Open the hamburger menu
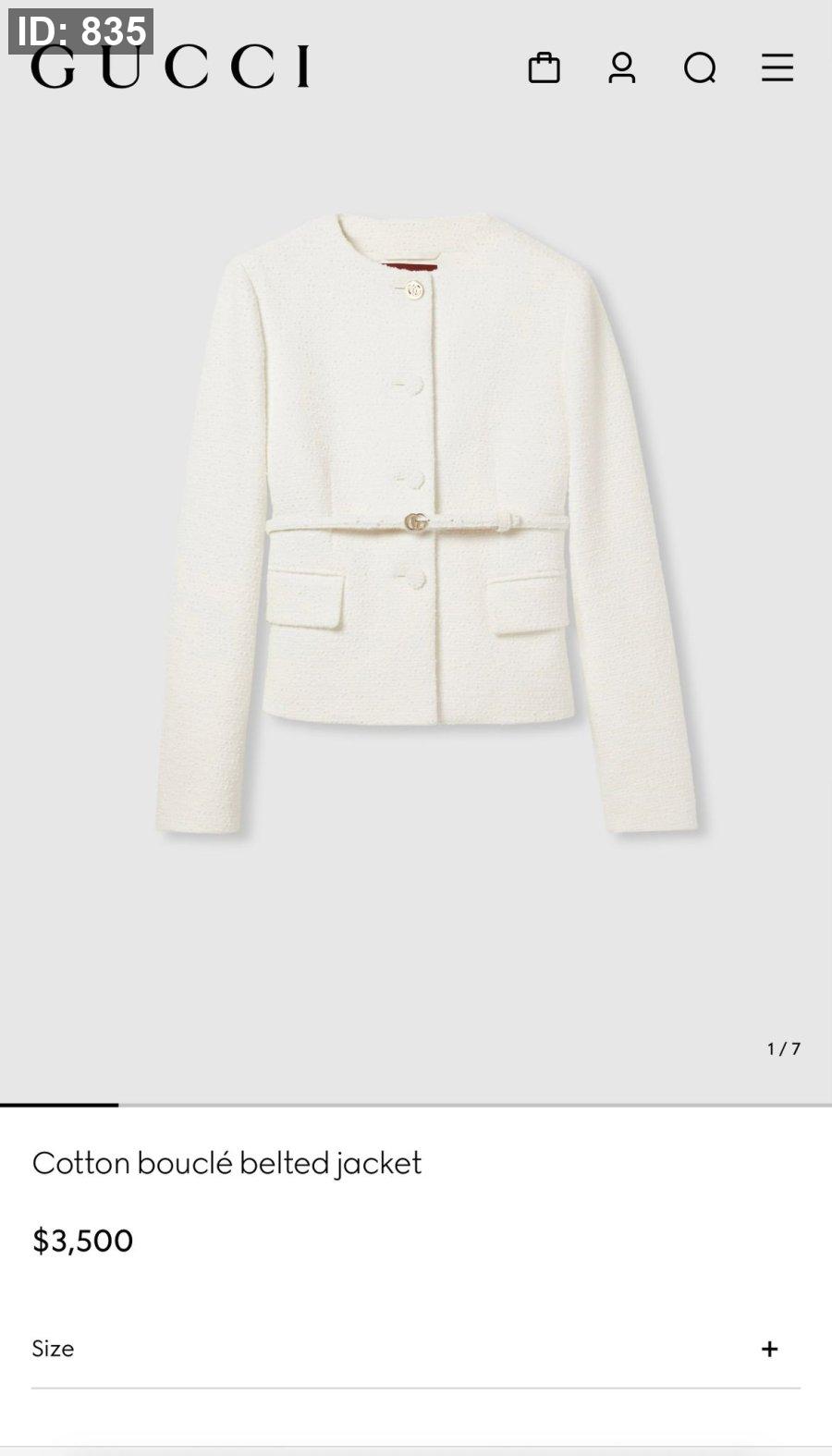Screen dimensions: 832x1456 (x=777, y=67)
